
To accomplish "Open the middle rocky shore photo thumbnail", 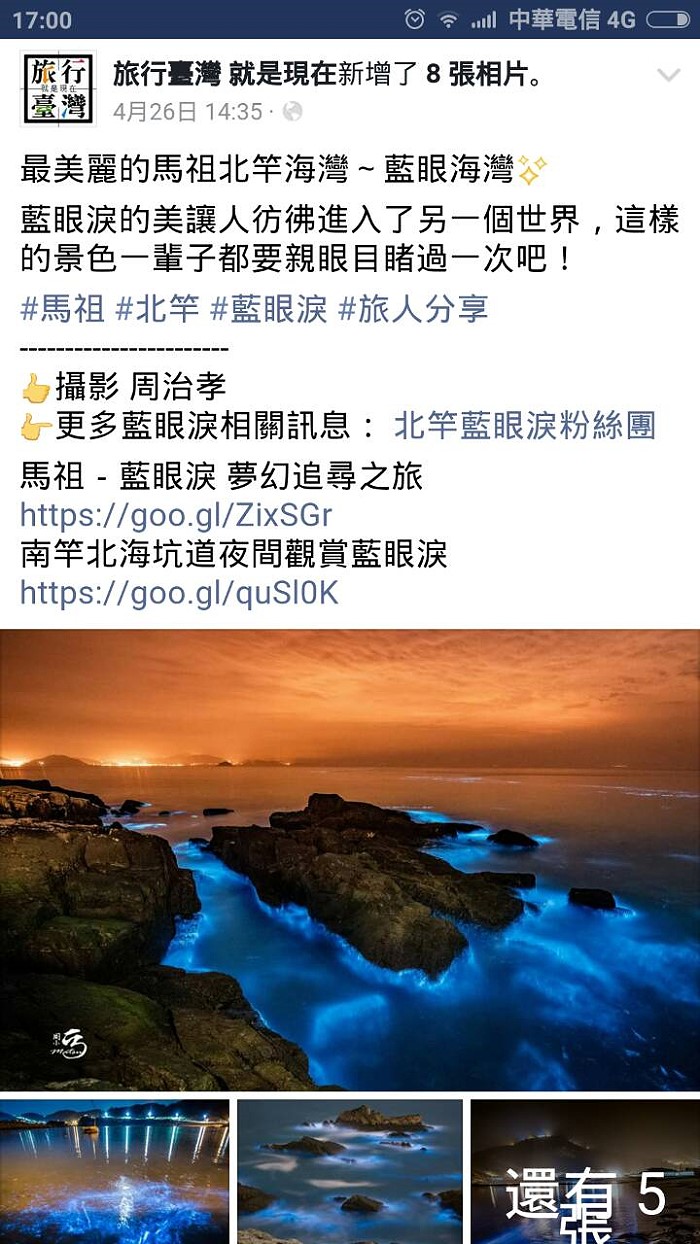I will [350, 1172].
